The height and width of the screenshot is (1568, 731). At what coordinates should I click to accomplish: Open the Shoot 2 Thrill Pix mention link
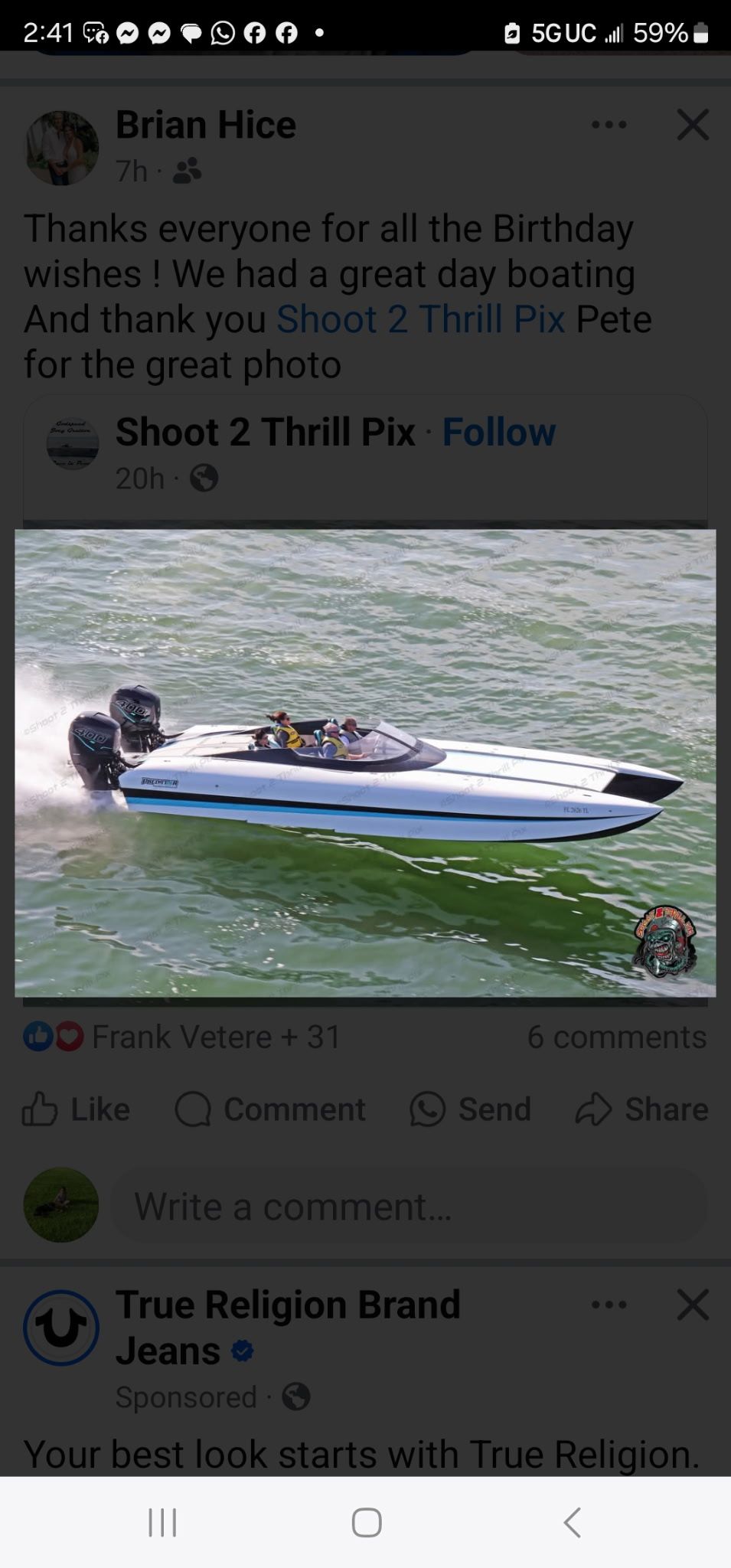[x=420, y=319]
